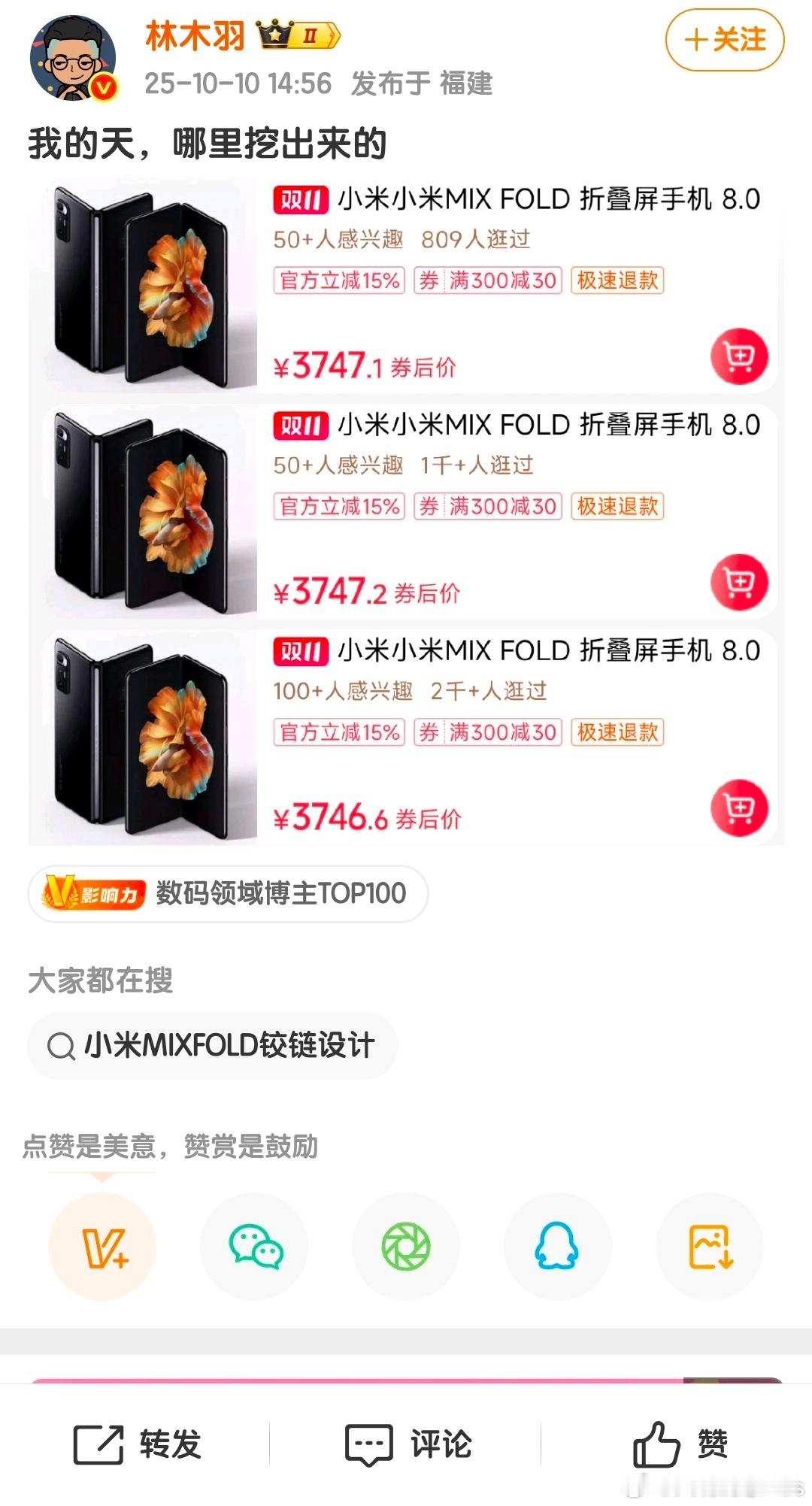
Task: Search 小米MIXFOLD铰链设计 suggestion
Action: tap(213, 1045)
